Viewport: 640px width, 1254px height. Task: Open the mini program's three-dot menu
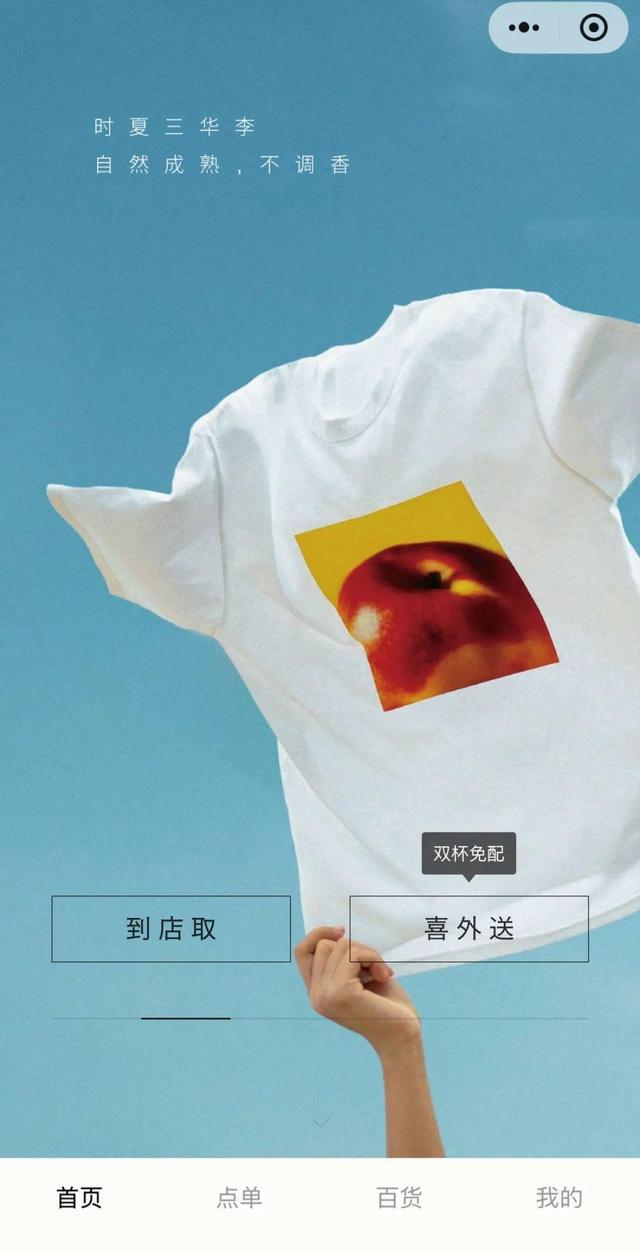(524, 28)
